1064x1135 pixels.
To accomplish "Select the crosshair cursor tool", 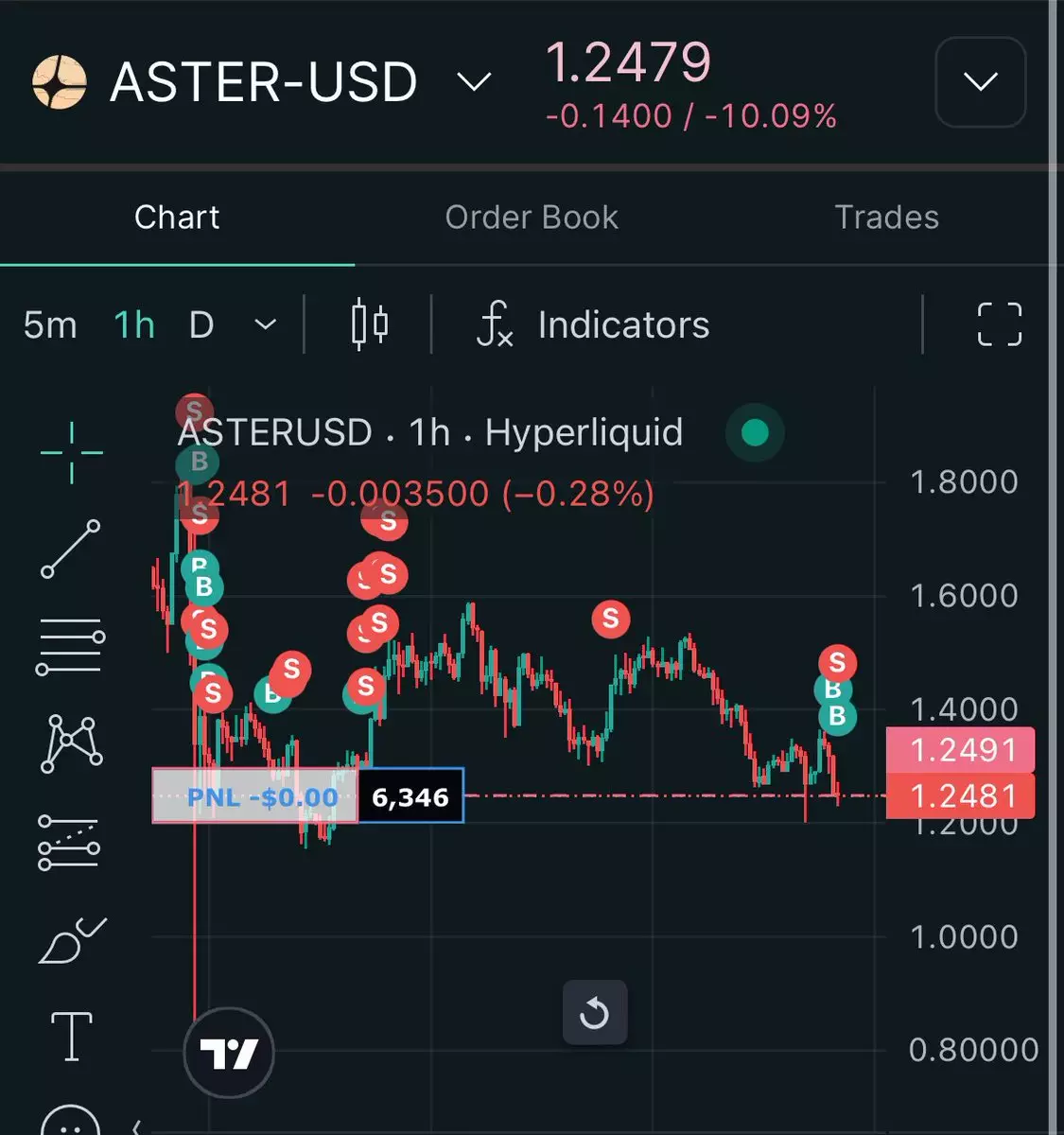I will point(71,453).
